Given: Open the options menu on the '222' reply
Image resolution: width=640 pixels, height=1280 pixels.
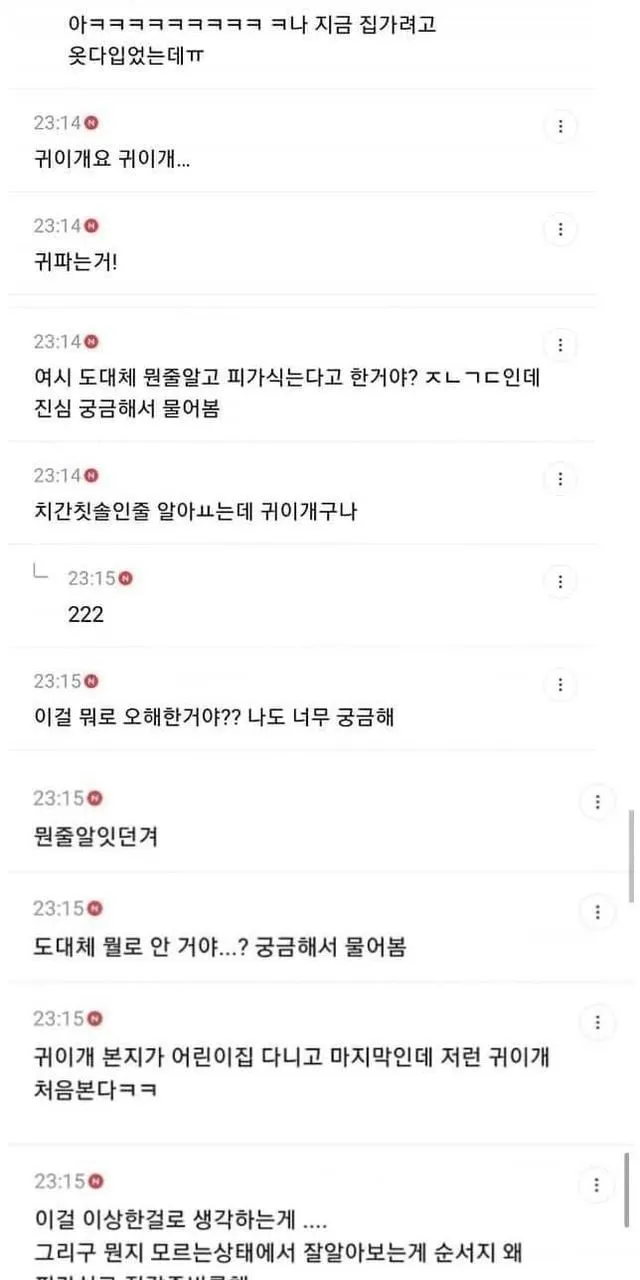Looking at the screenshot, I should point(561,581).
